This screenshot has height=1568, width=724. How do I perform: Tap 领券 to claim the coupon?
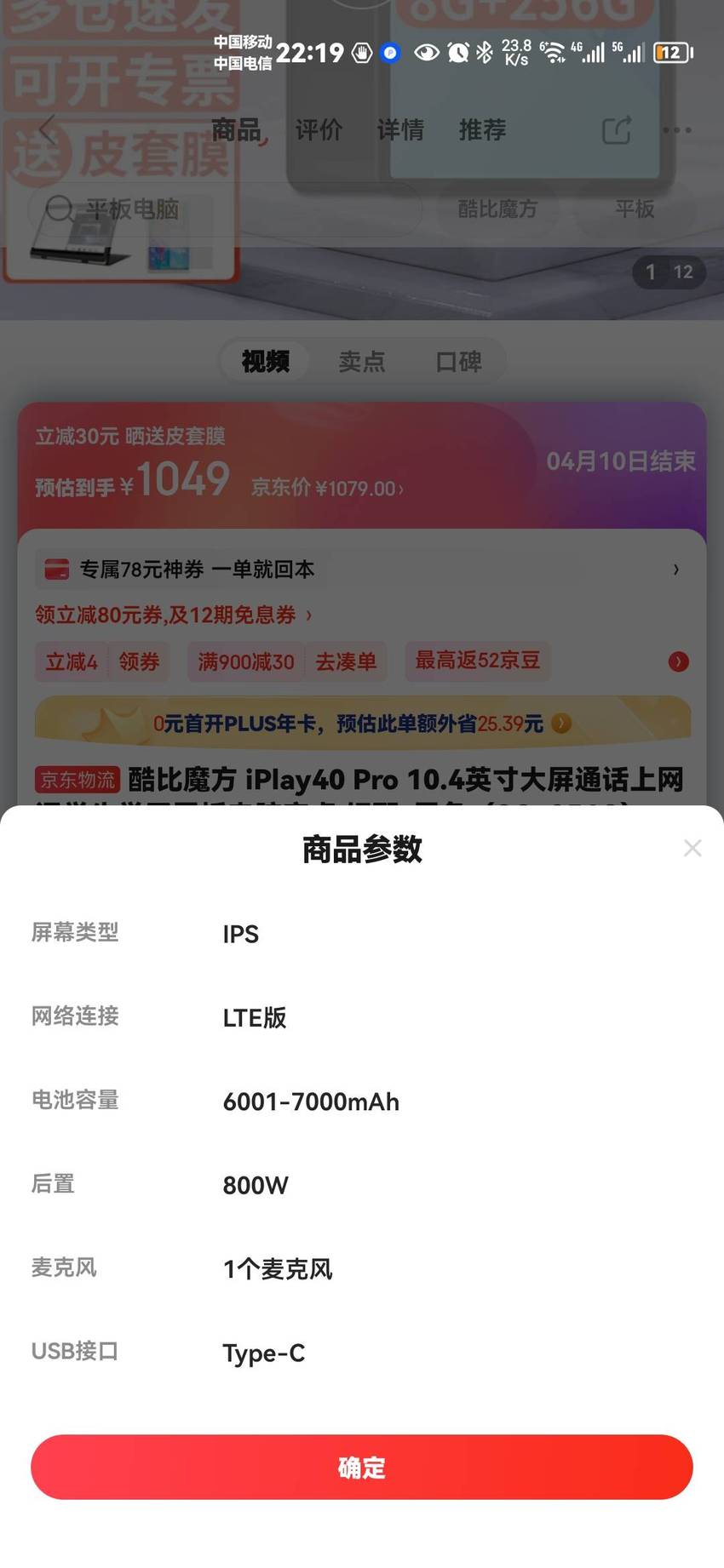coord(139,661)
